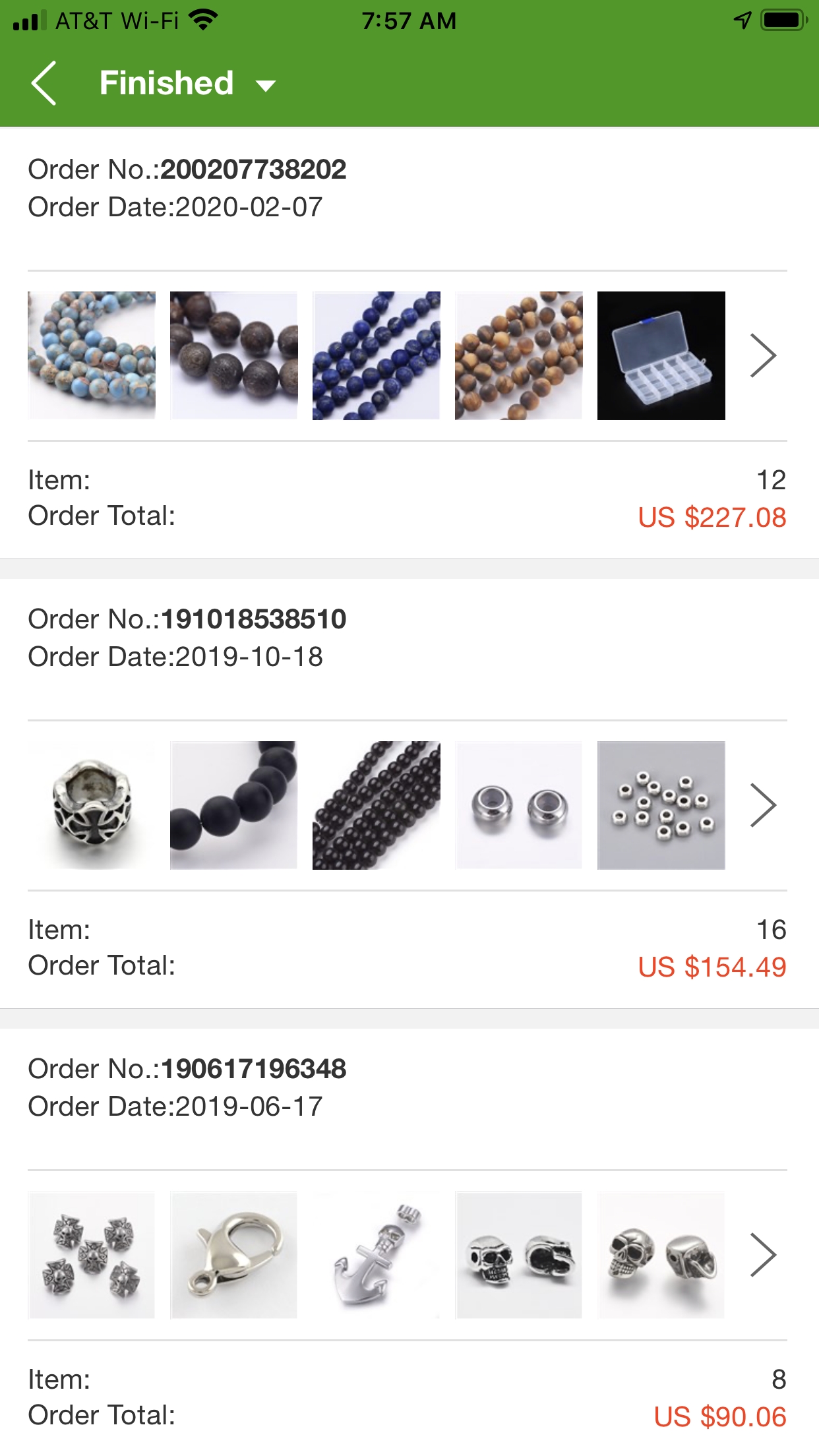View the tiger eye bead strands item
The width and height of the screenshot is (819, 1456).
(x=518, y=355)
